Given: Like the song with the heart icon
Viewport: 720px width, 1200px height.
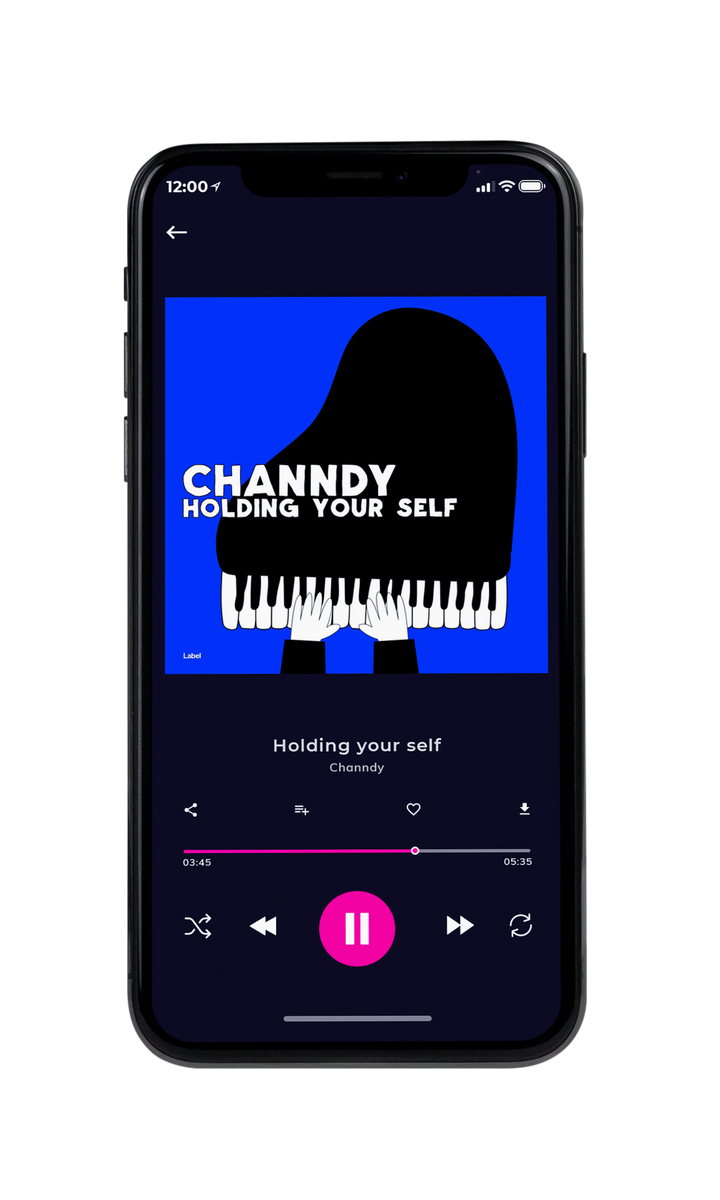Looking at the screenshot, I should [413, 810].
